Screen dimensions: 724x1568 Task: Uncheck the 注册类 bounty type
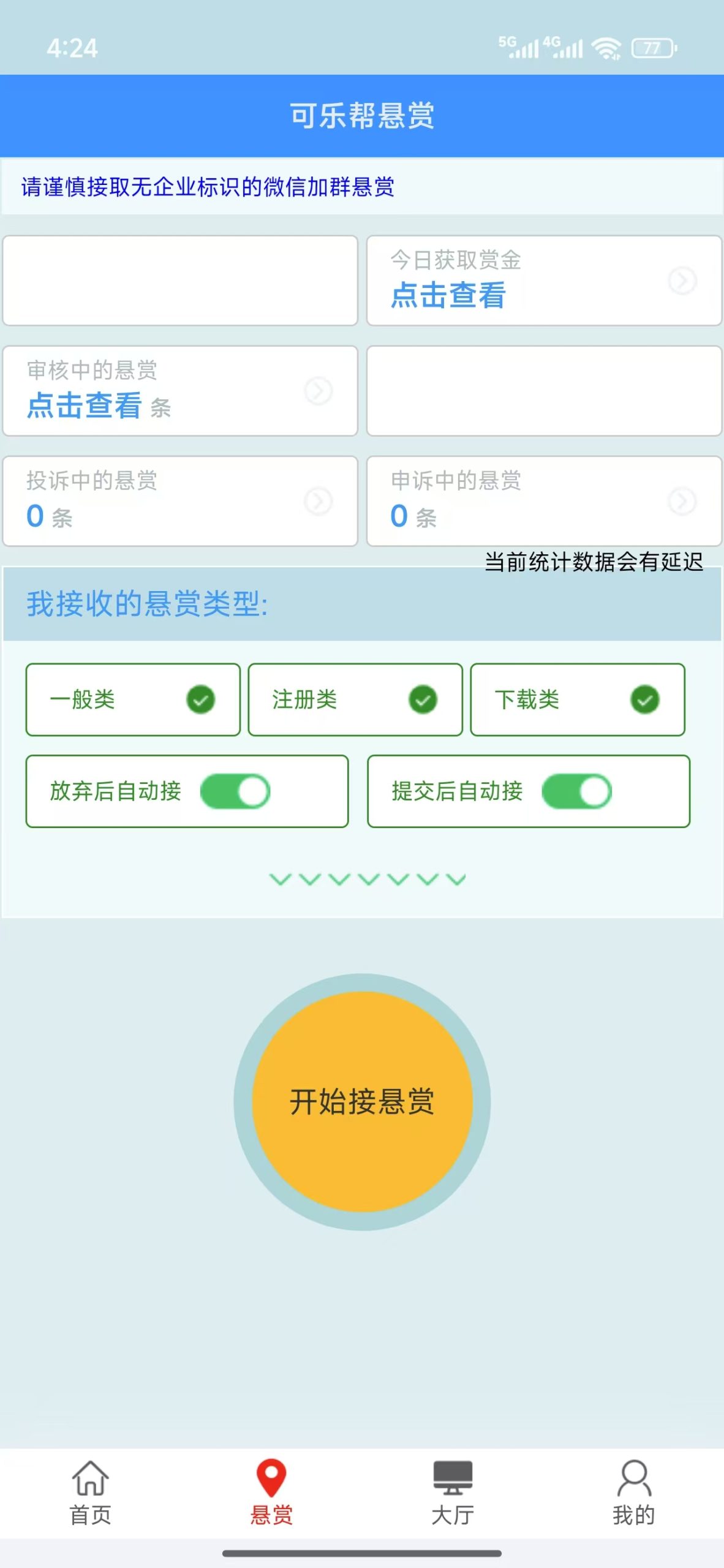[x=355, y=699]
